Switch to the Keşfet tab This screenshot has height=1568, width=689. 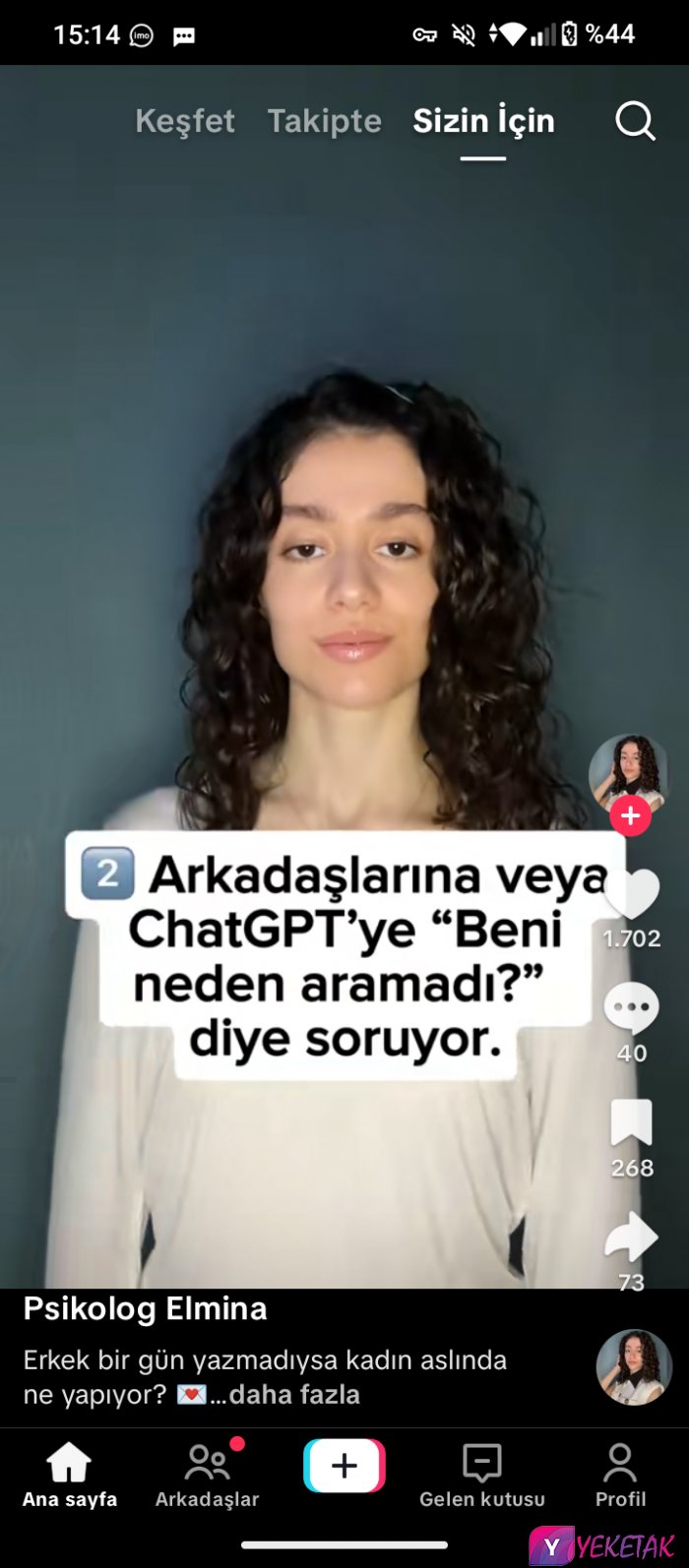point(185,121)
